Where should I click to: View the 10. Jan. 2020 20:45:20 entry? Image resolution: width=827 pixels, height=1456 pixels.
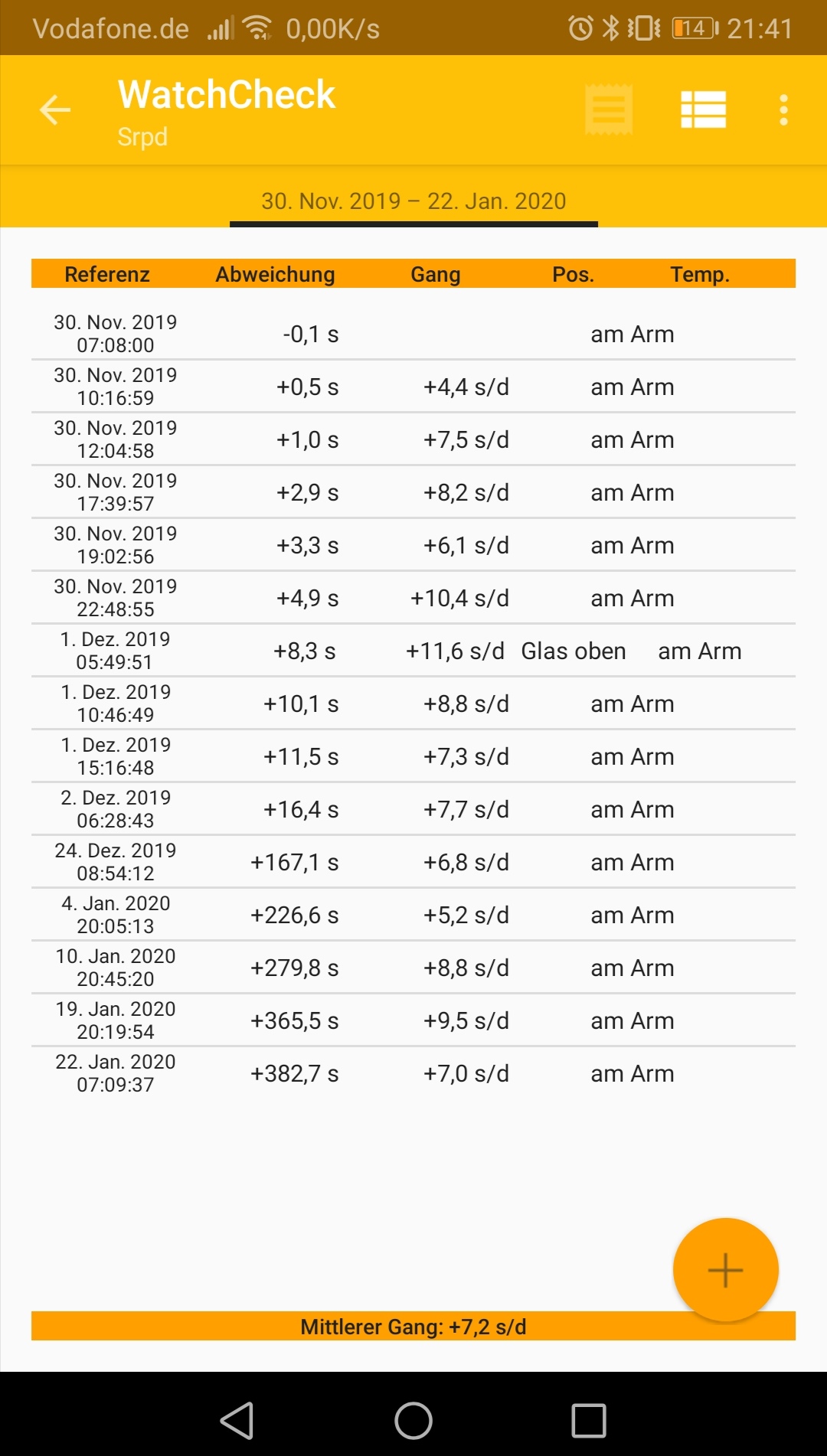[413, 968]
